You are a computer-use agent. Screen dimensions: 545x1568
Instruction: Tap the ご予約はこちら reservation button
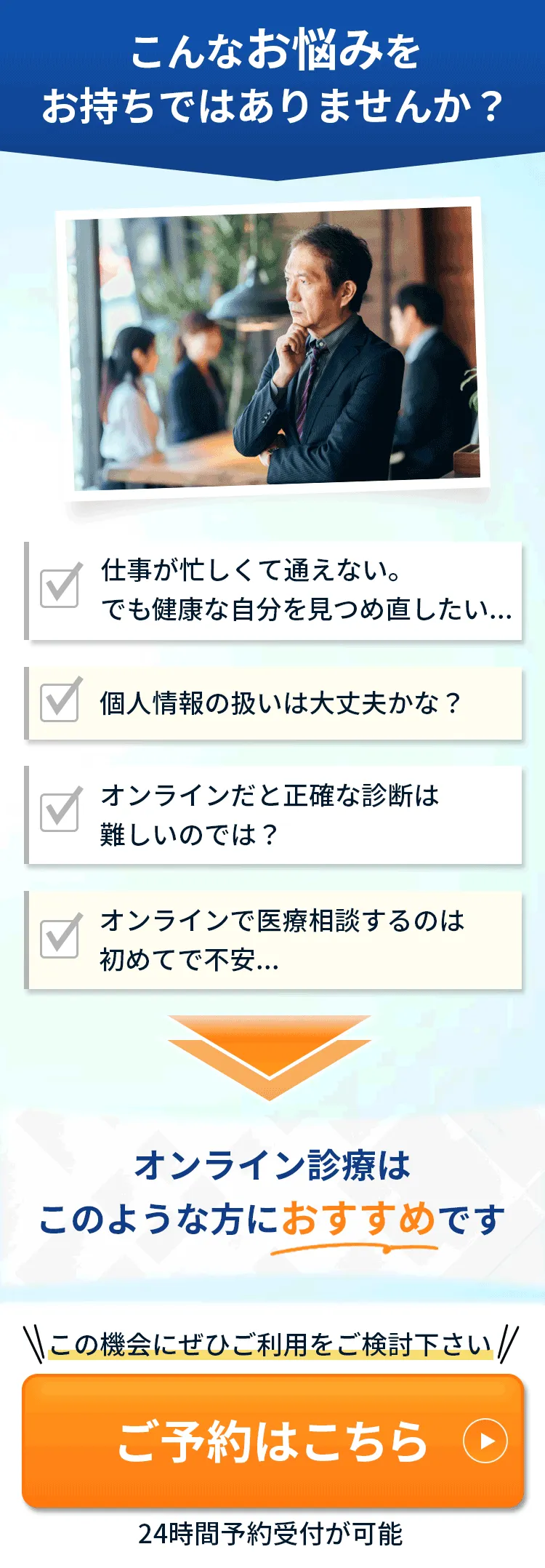[x=272, y=1441]
